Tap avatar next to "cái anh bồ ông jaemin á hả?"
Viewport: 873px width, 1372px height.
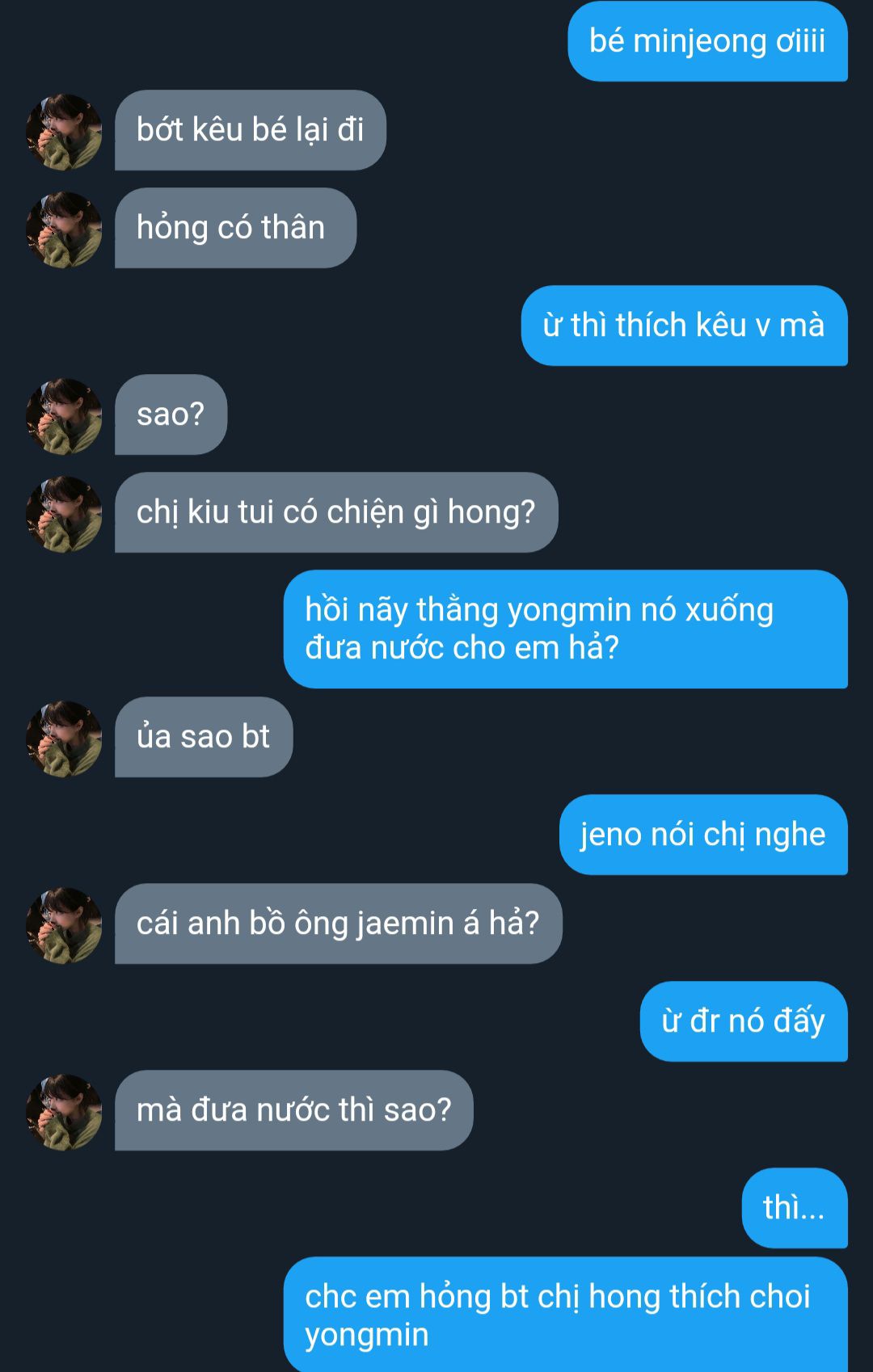click(x=64, y=925)
